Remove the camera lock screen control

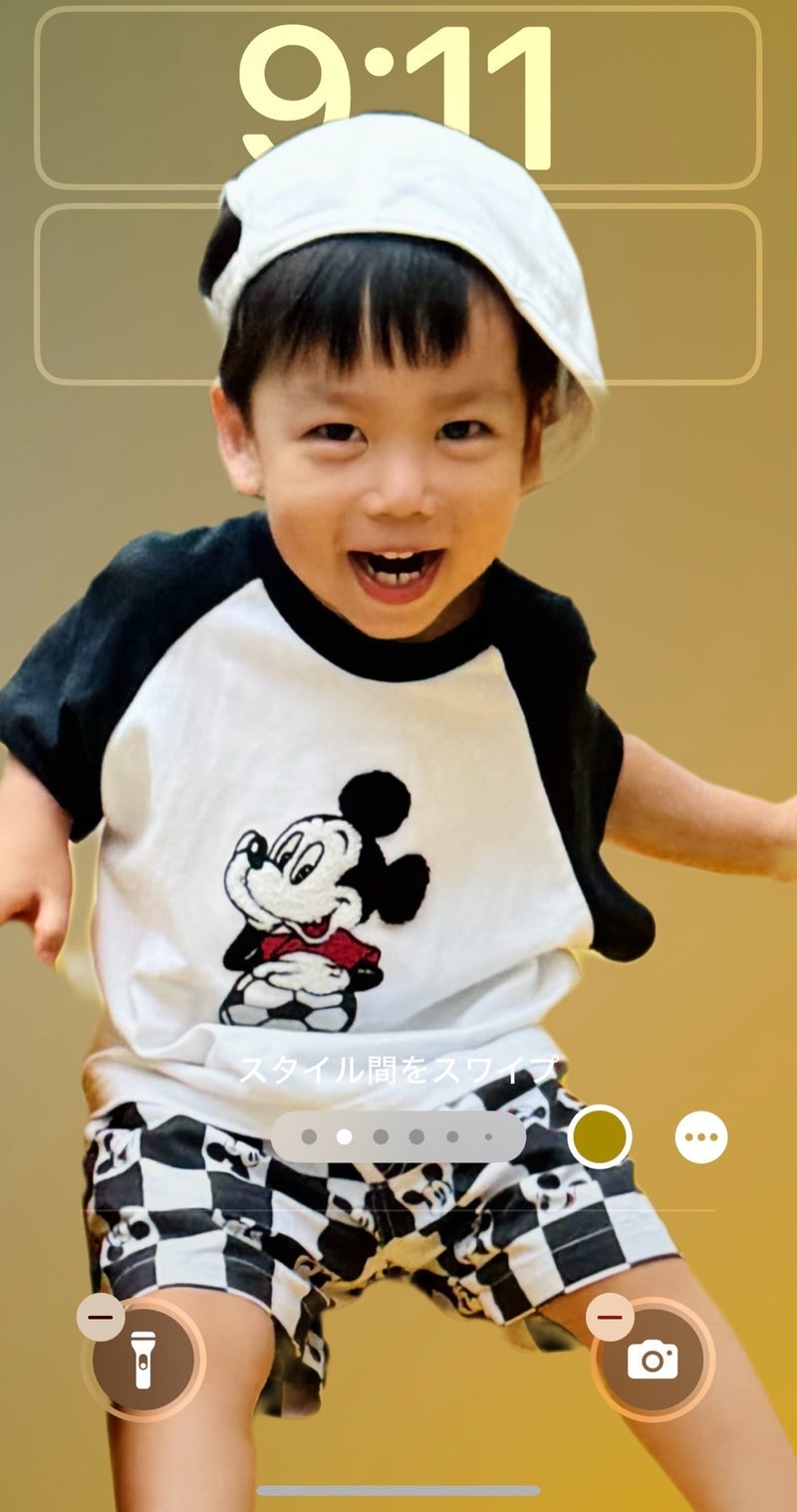tap(610, 1318)
